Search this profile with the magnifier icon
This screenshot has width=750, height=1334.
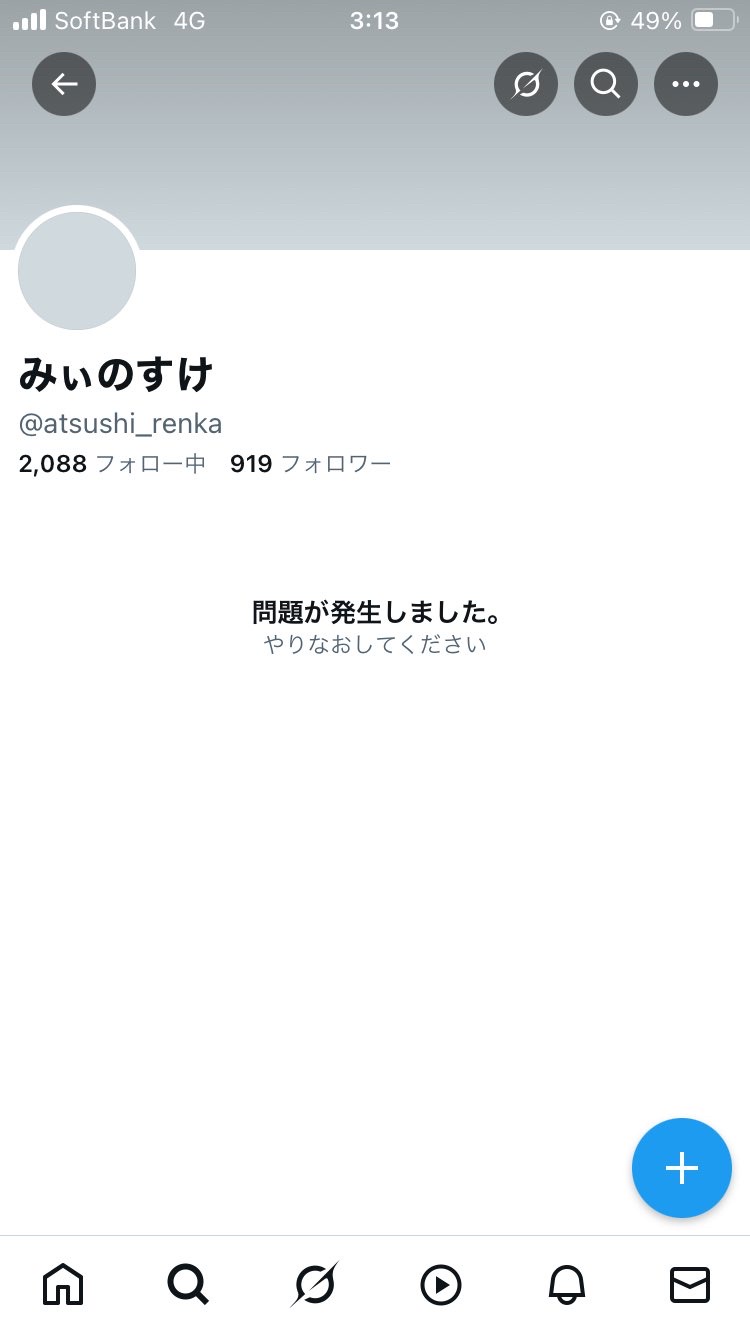click(606, 84)
